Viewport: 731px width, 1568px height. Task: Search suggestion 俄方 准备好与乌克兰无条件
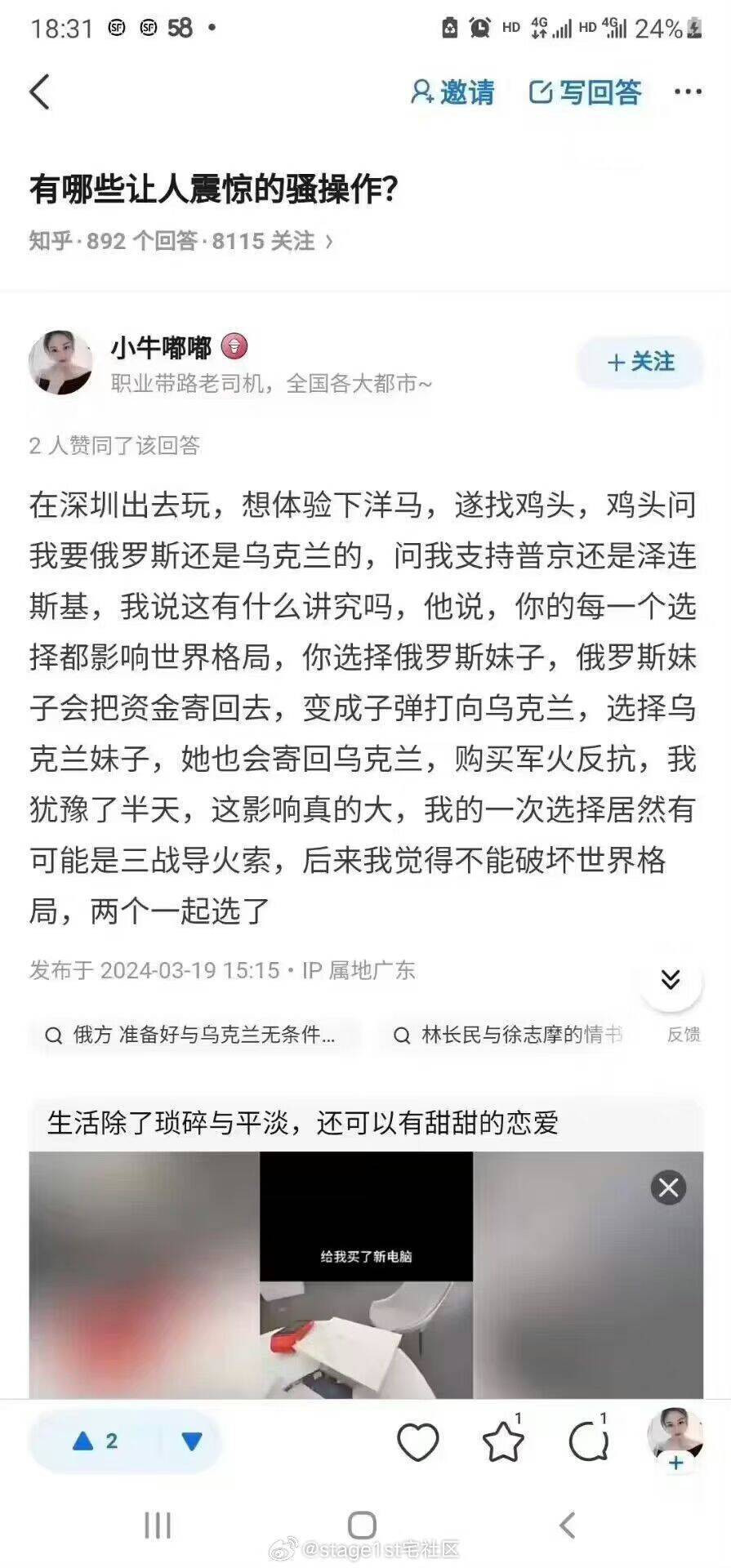coord(193,1036)
